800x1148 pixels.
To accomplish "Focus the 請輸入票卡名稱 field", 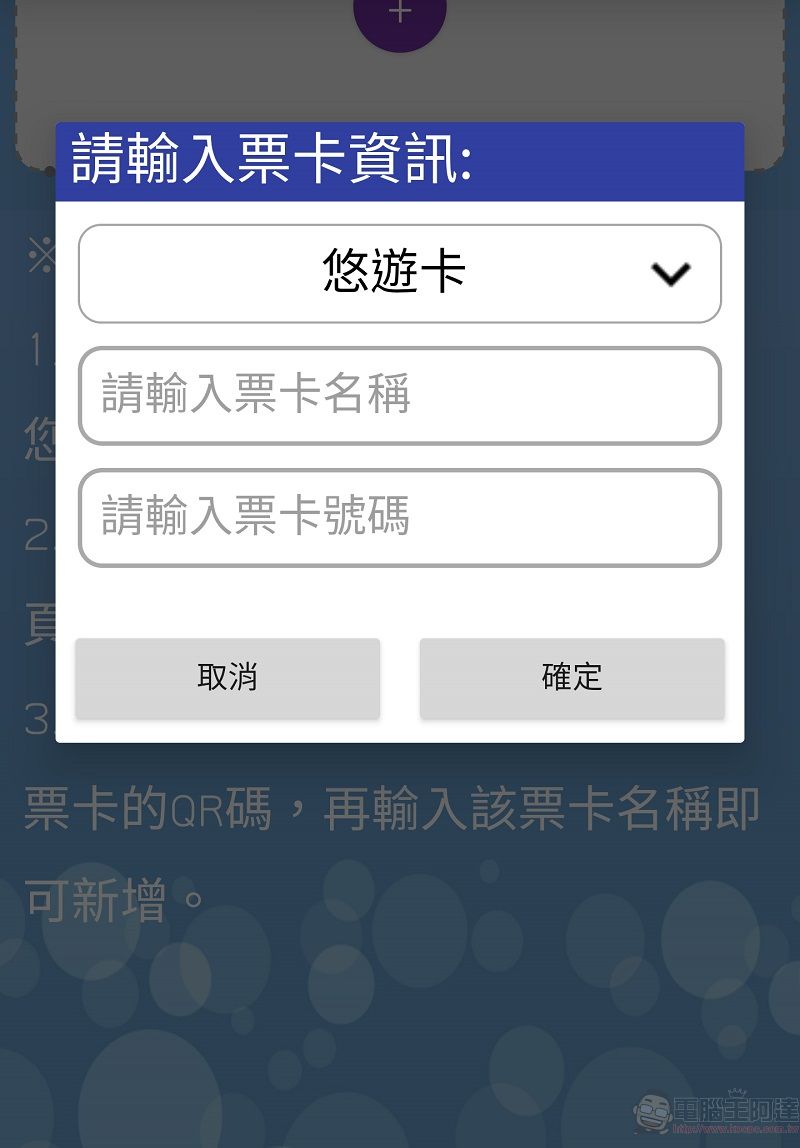I will [399, 396].
